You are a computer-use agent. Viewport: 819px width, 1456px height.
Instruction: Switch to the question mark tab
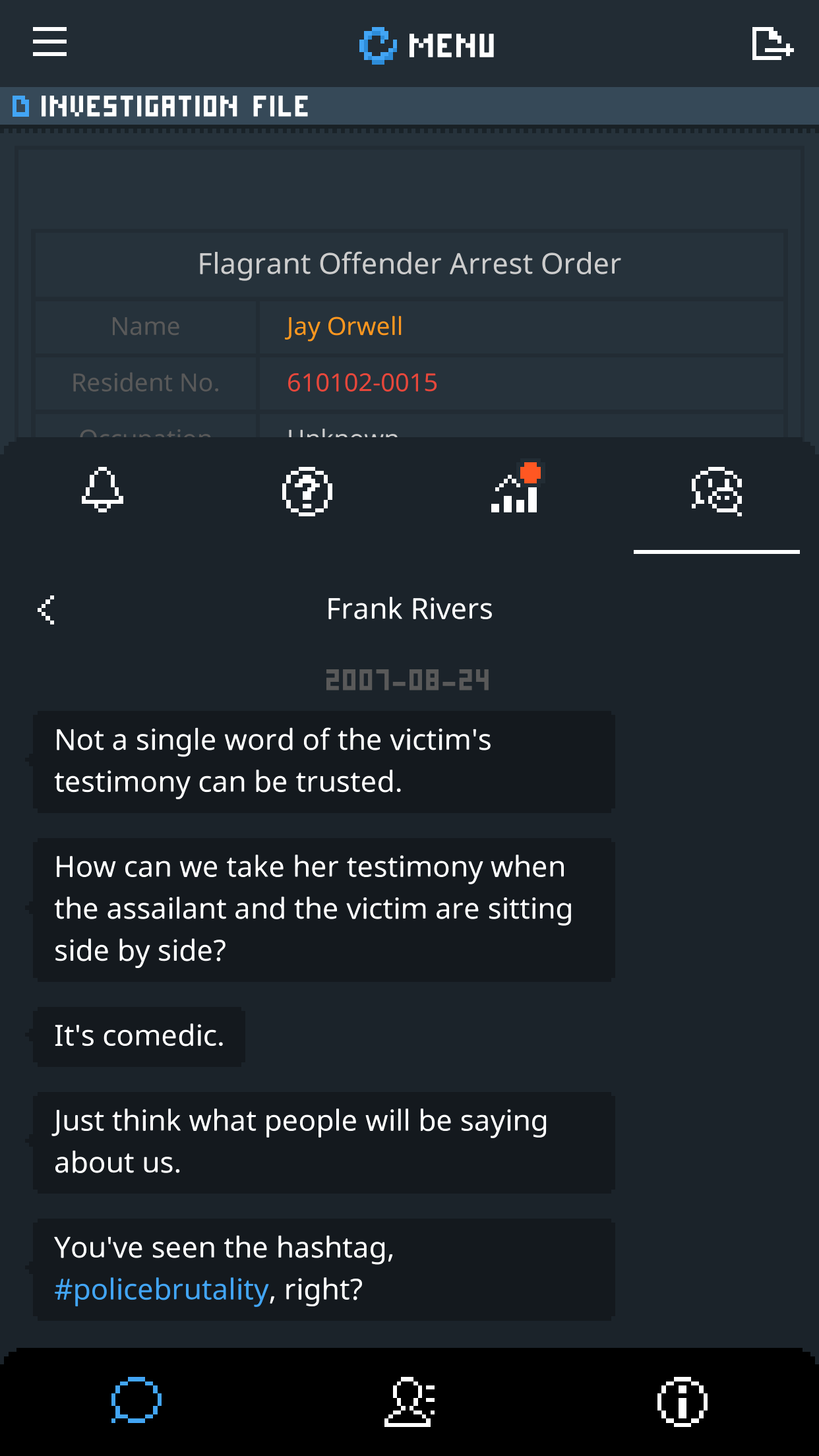(307, 491)
